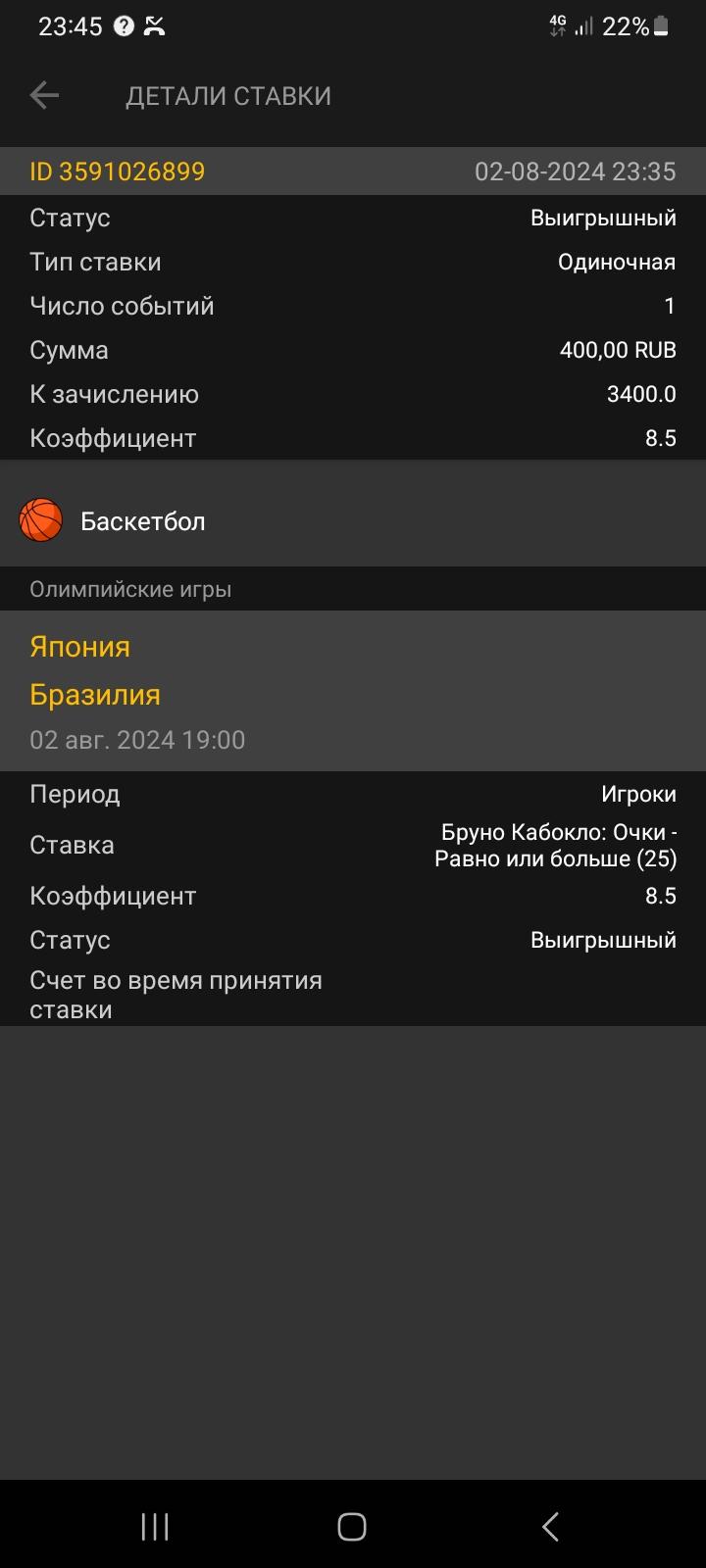Open the recent apps switcher

tap(155, 1526)
